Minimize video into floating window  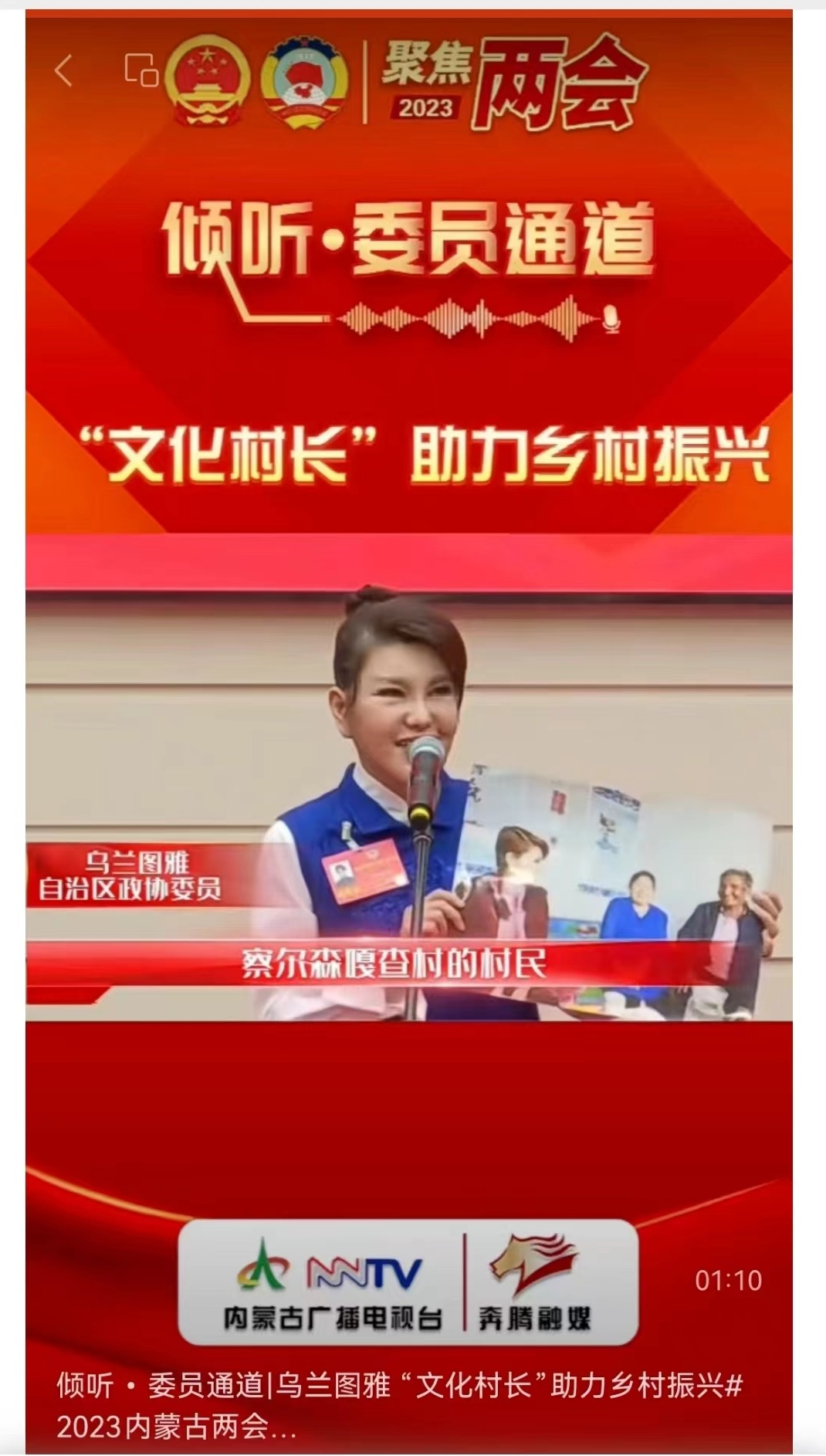[141, 70]
